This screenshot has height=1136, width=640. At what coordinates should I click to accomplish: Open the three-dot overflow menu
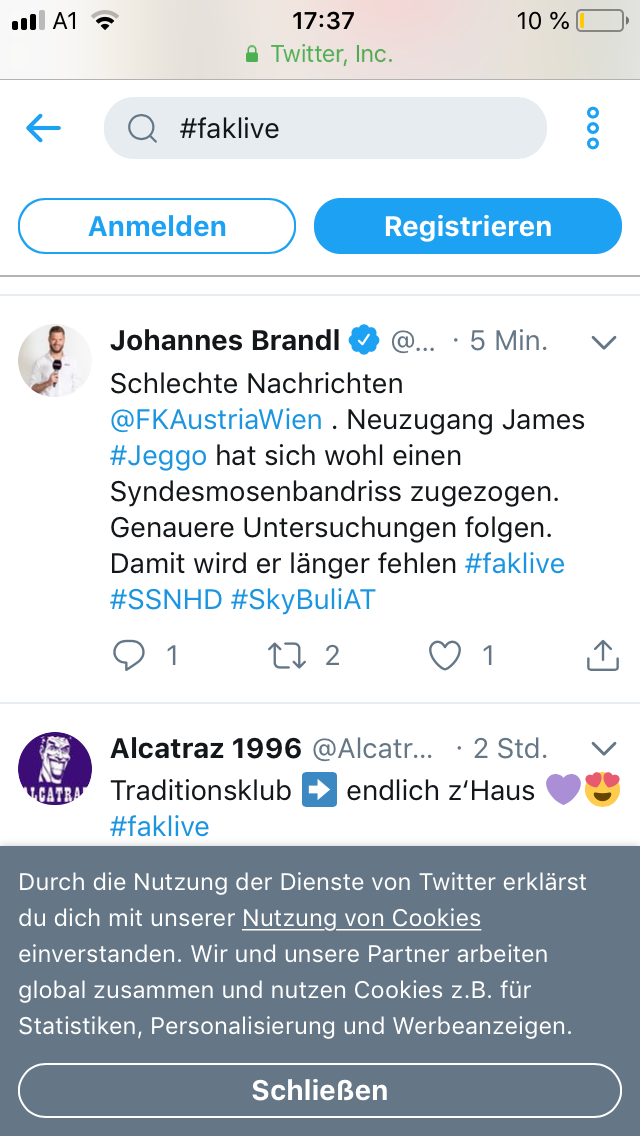[x=593, y=128]
